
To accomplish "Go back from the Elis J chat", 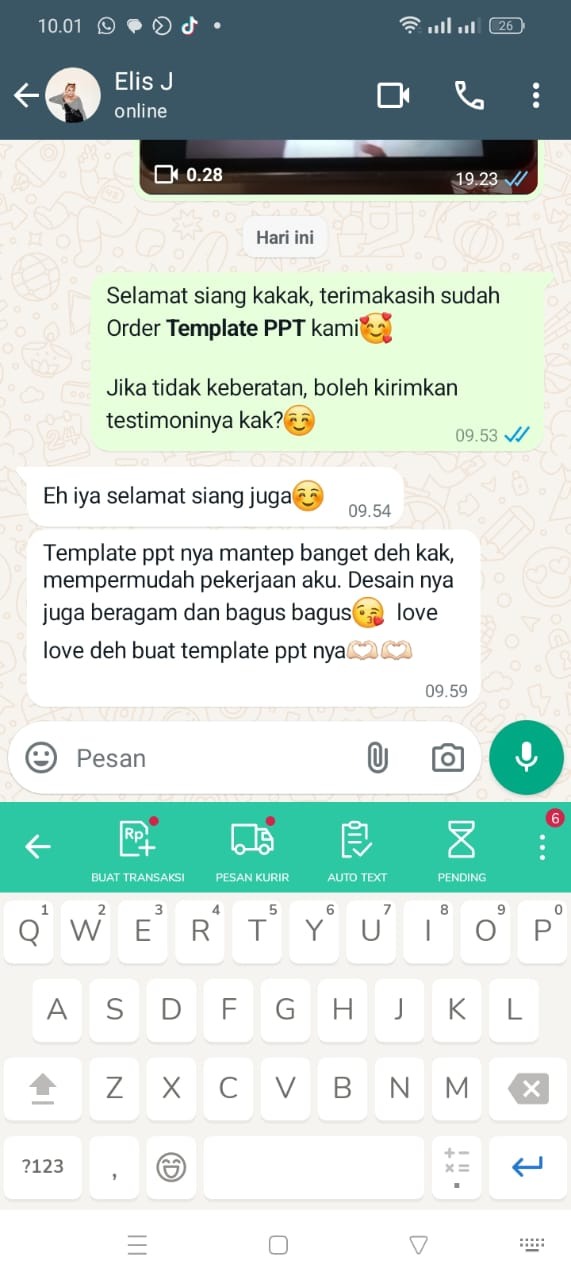I will 27,96.
